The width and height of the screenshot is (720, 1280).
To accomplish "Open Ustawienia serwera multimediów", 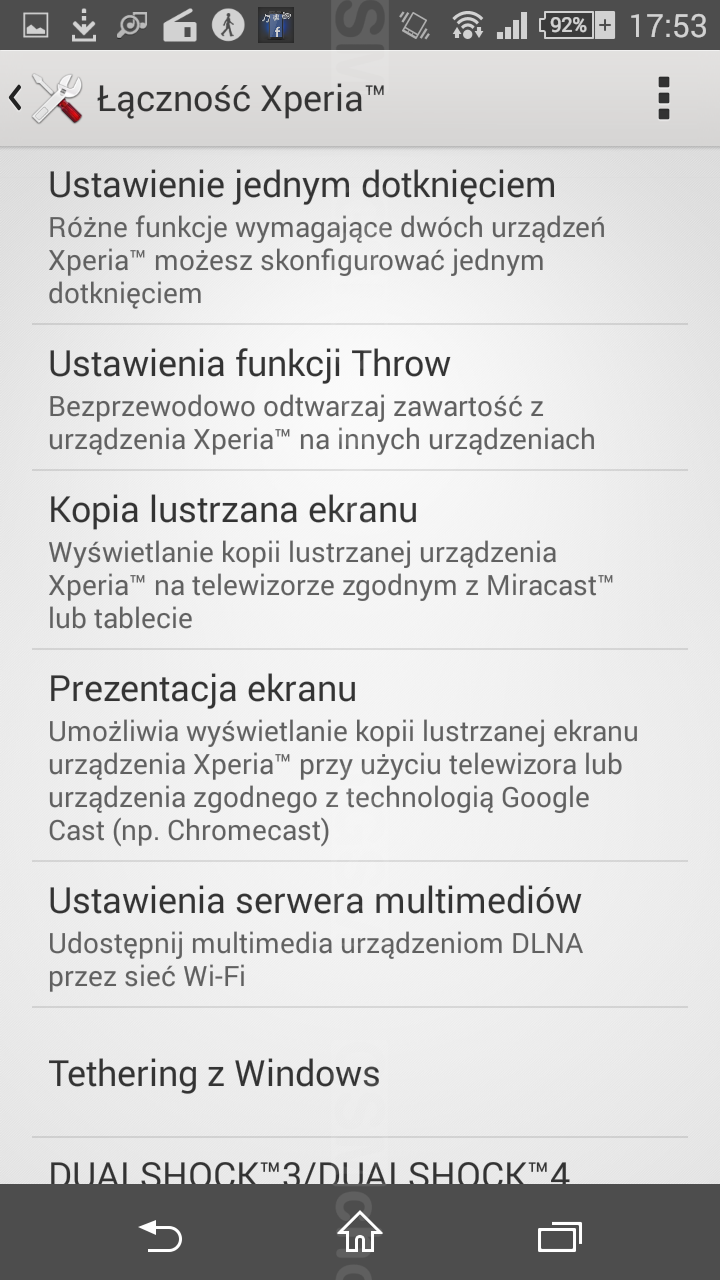I will [x=360, y=935].
